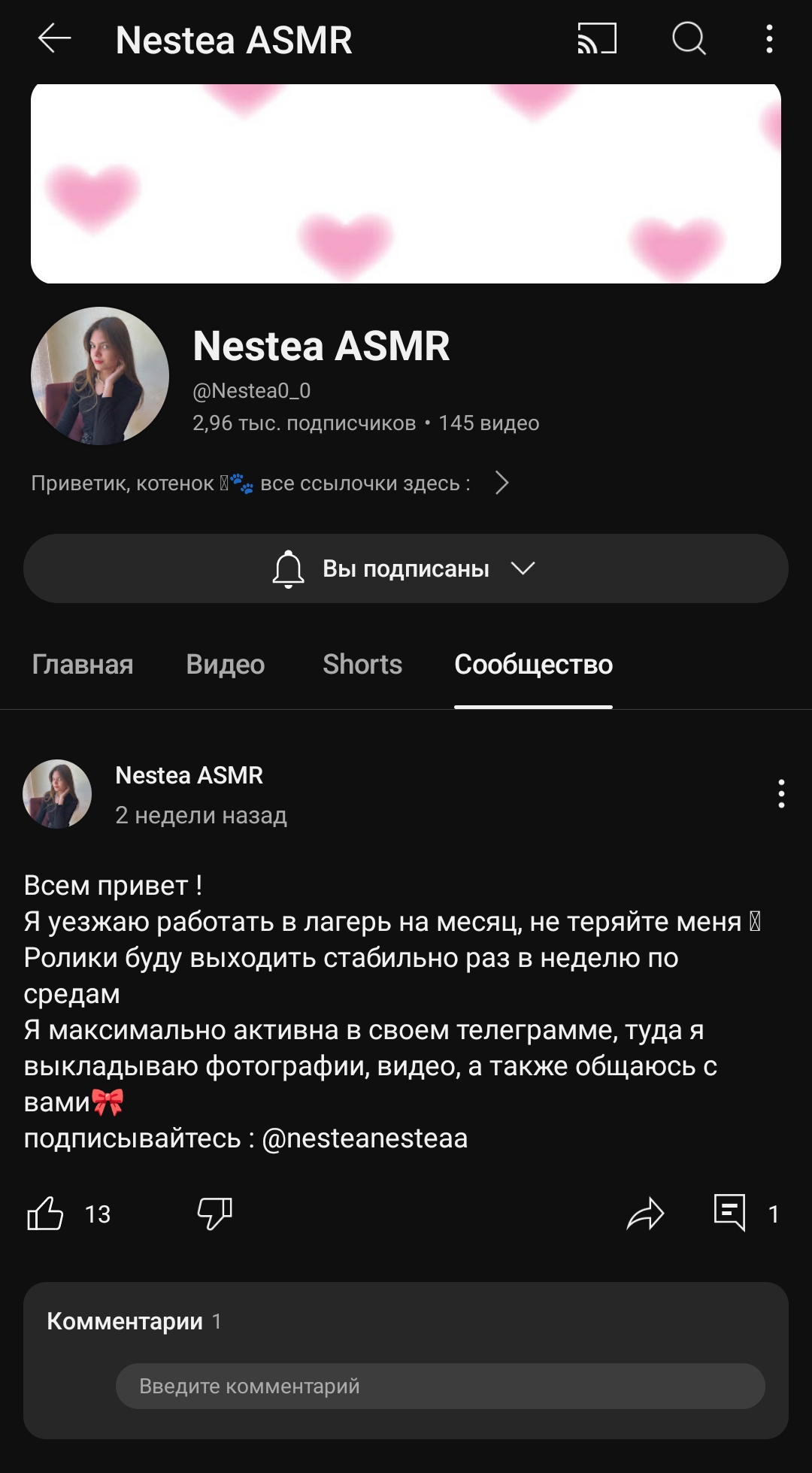Tap the 'Введите комментарий' input field
812x1473 pixels.
point(440,1386)
